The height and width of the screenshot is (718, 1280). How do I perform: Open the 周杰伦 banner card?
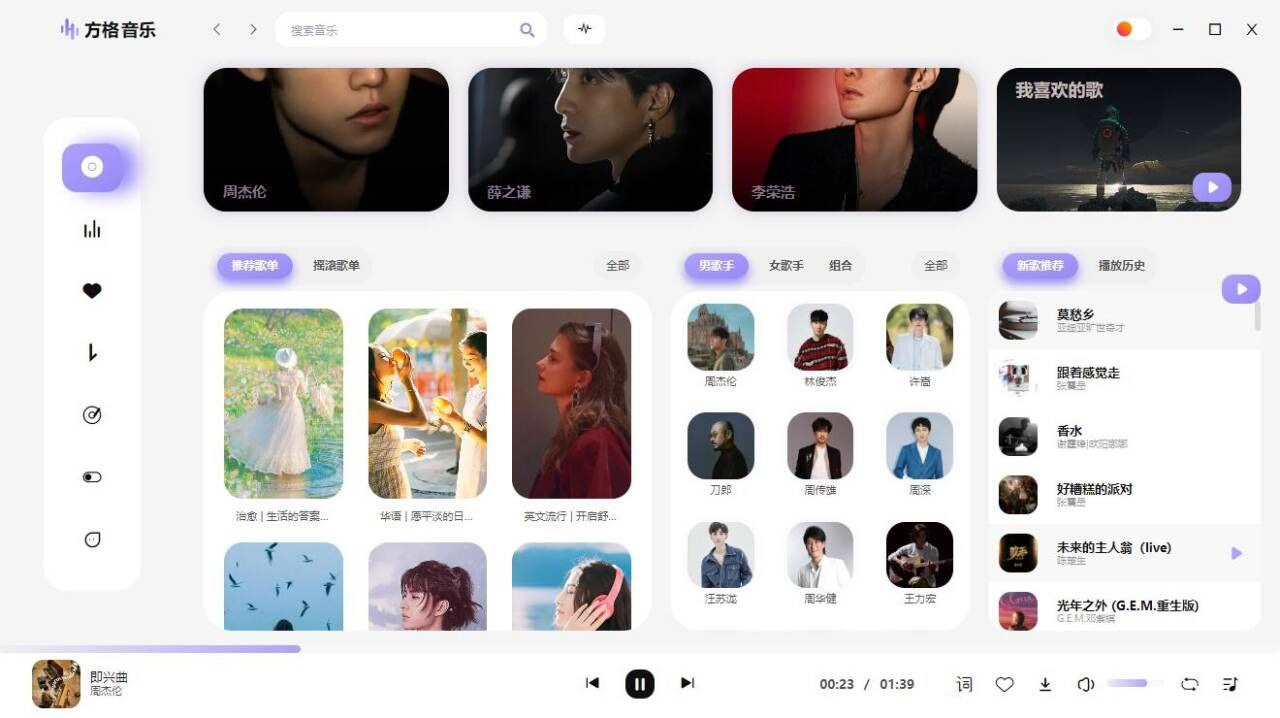point(326,139)
